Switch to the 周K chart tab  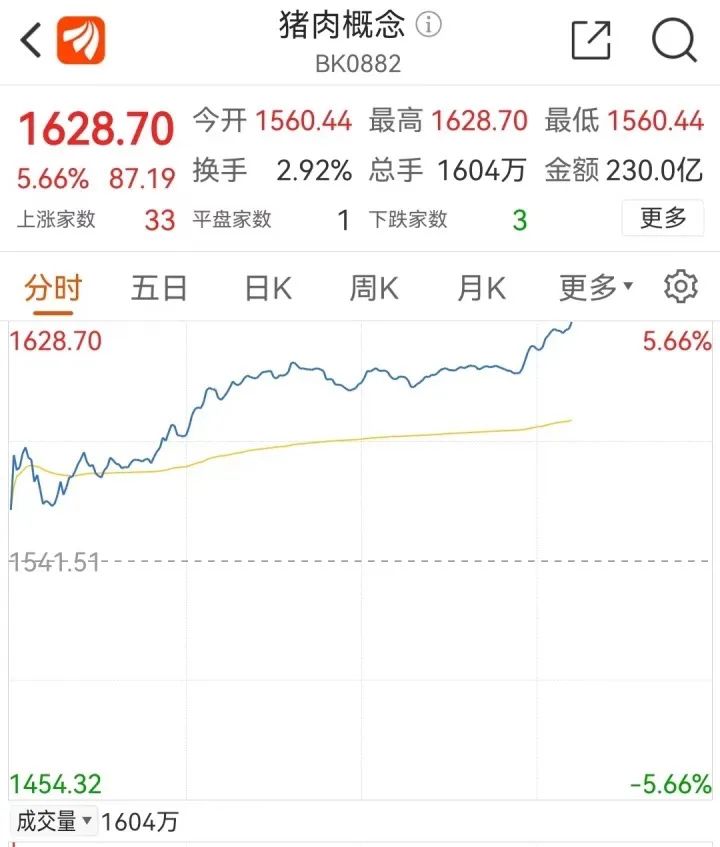tap(374, 289)
